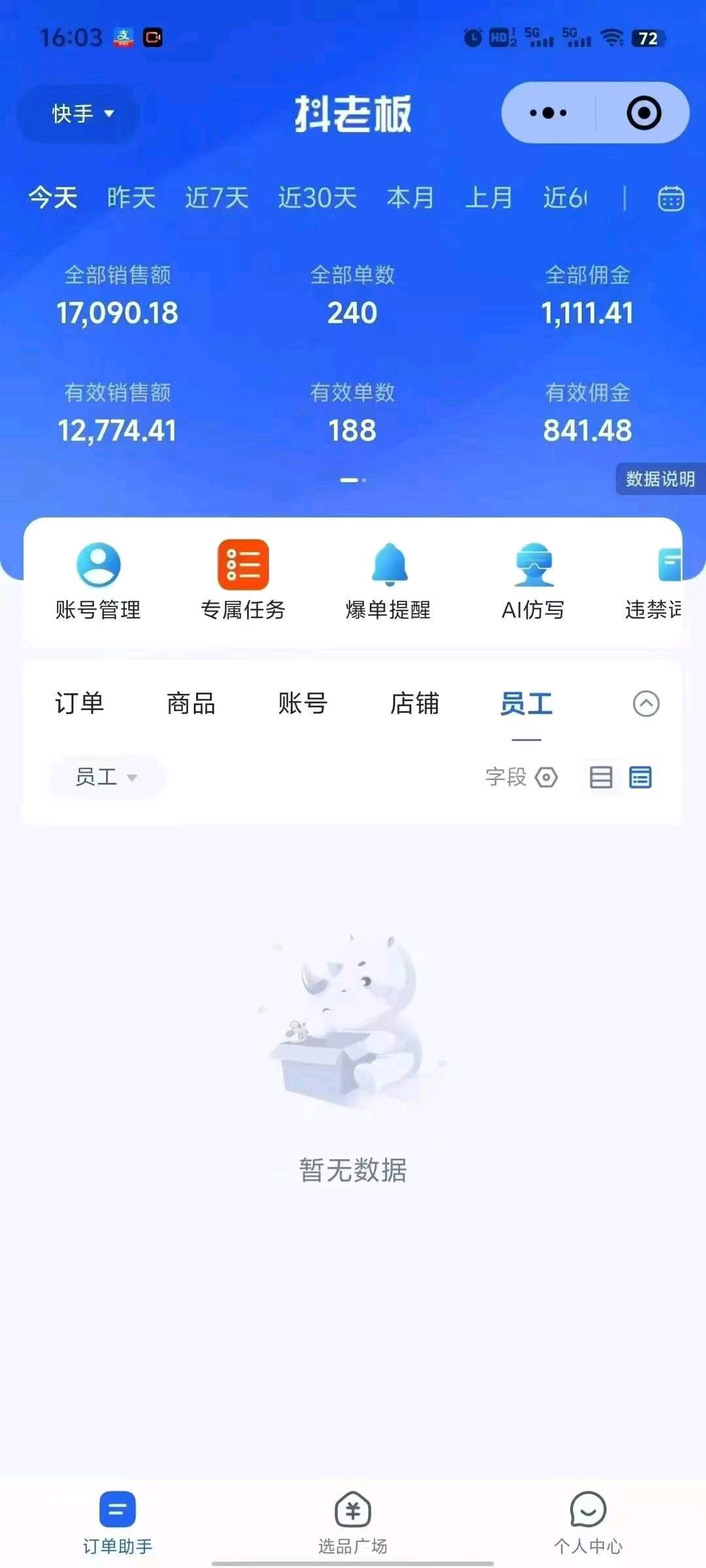
Task: Open the 数据说明 explanation
Action: (x=660, y=479)
